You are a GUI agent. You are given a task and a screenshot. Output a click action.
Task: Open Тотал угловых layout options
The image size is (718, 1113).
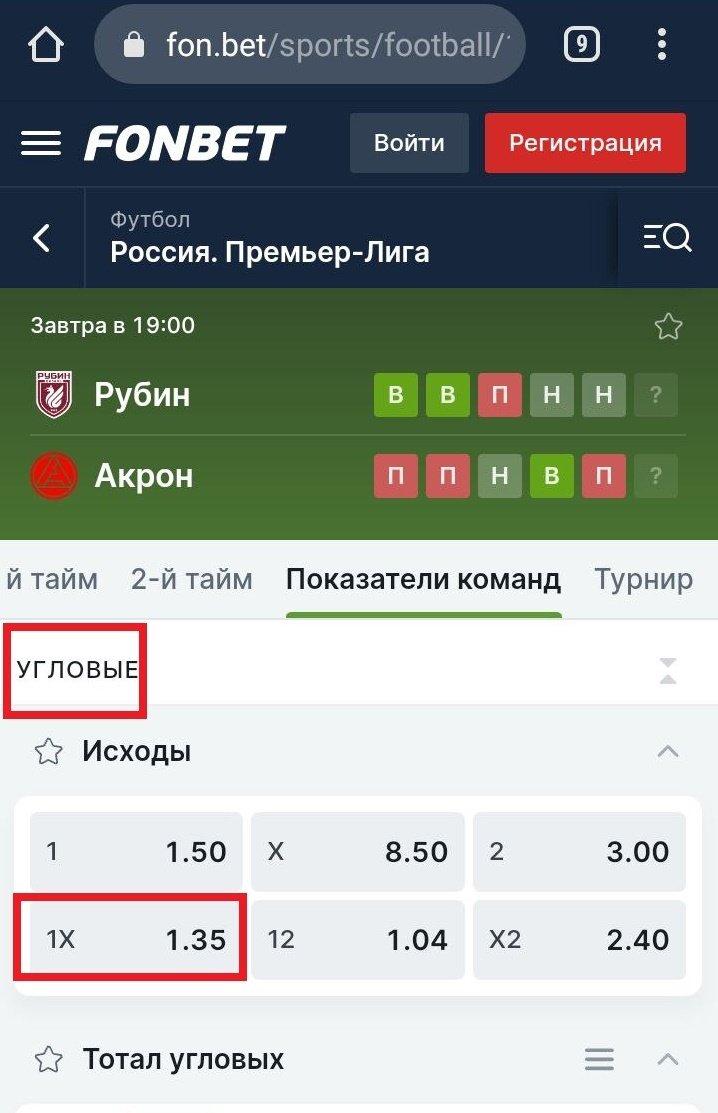[599, 1059]
